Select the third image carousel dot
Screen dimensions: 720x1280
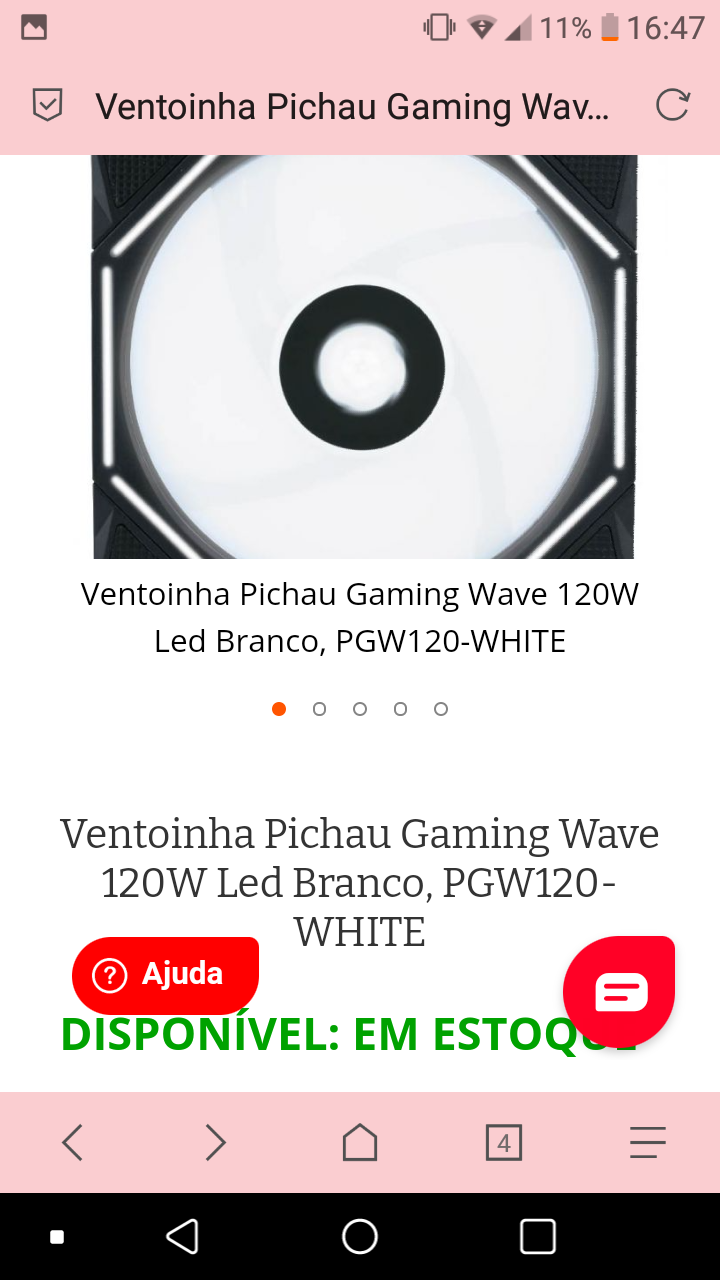pos(360,709)
